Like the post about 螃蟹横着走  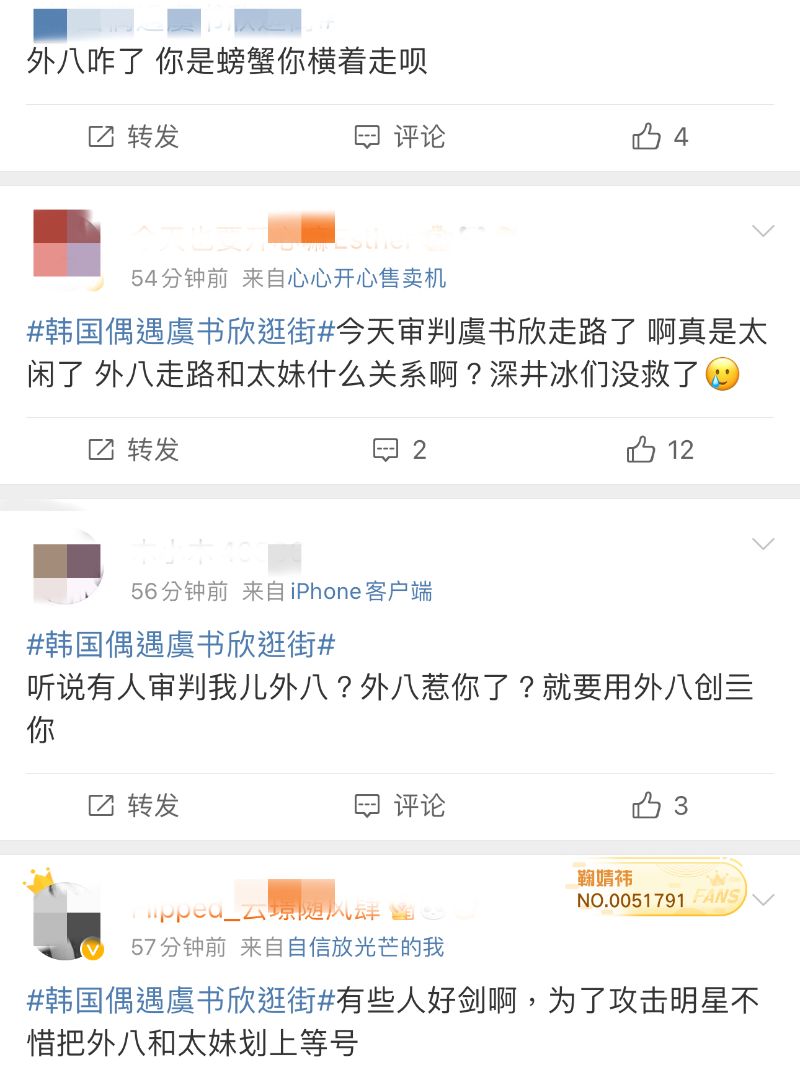click(x=659, y=137)
